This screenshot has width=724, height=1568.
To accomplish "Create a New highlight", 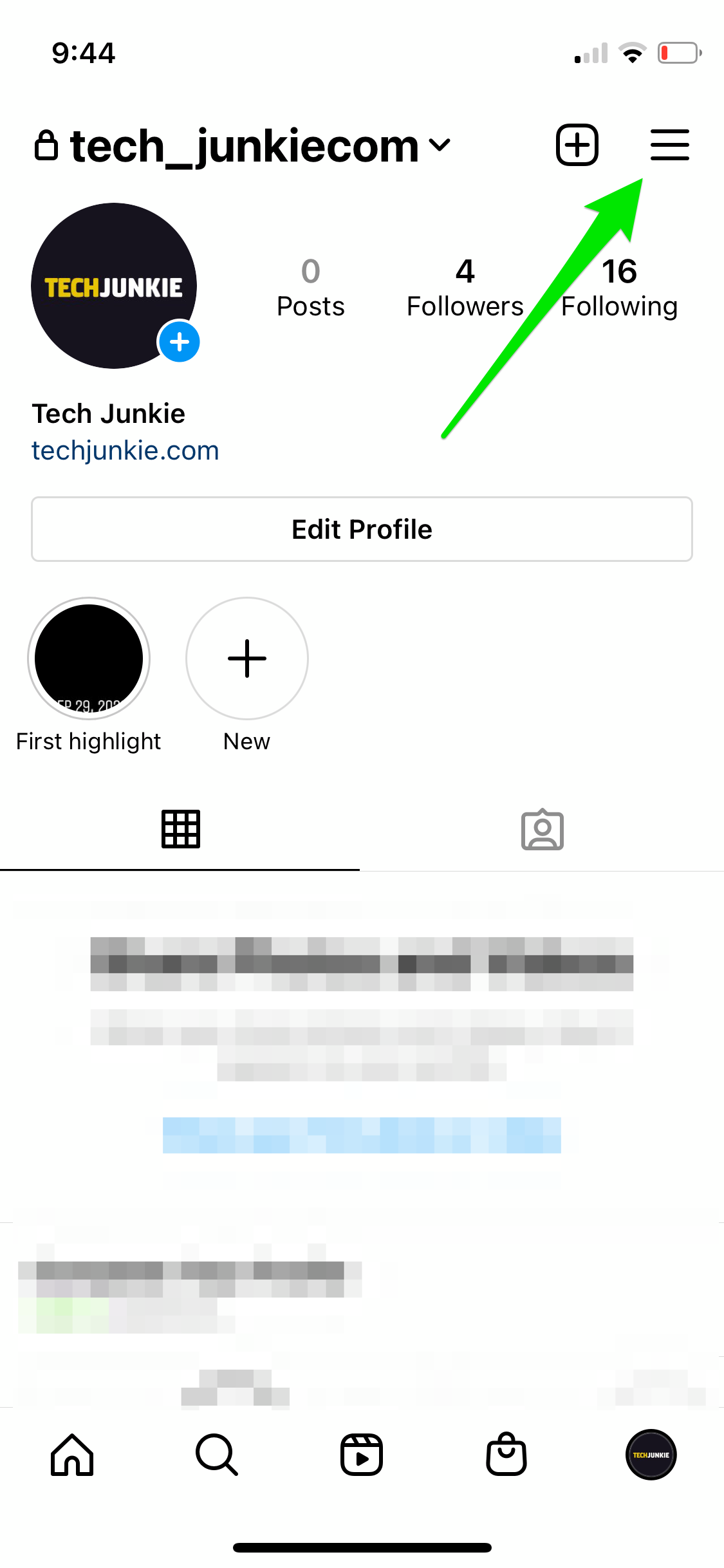I will 246,658.
